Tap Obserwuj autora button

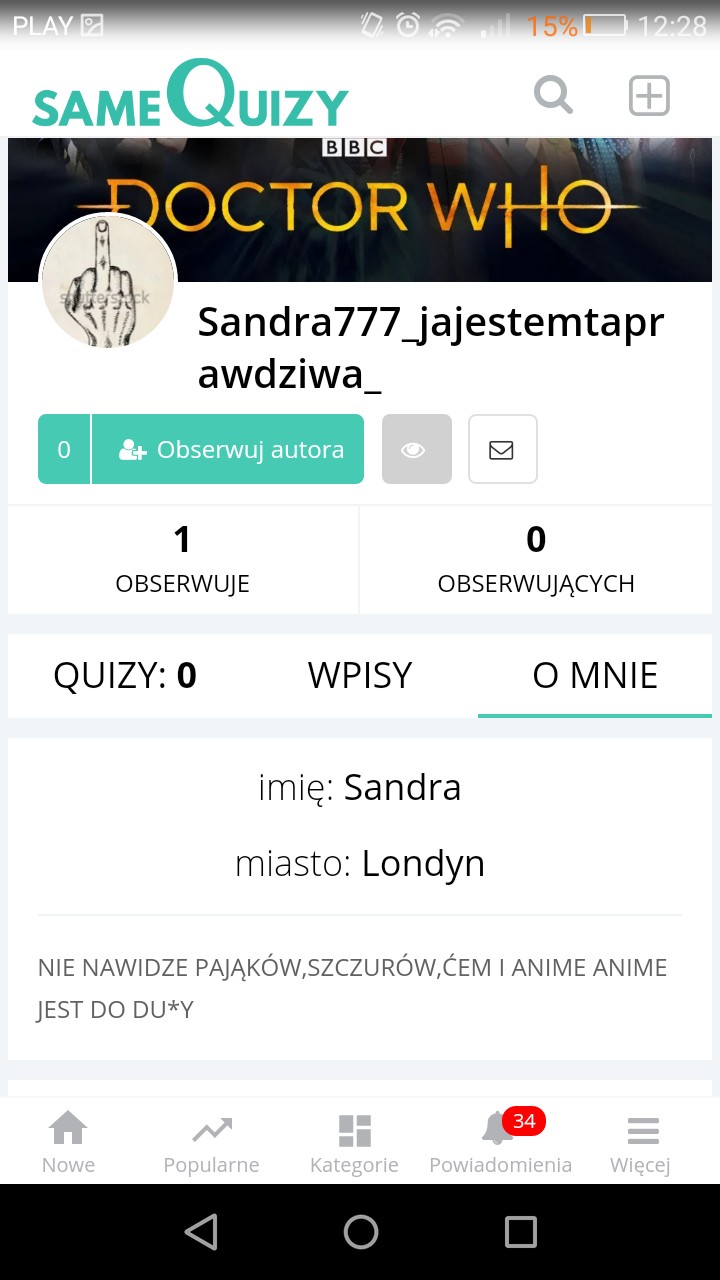pyautogui.click(x=228, y=449)
